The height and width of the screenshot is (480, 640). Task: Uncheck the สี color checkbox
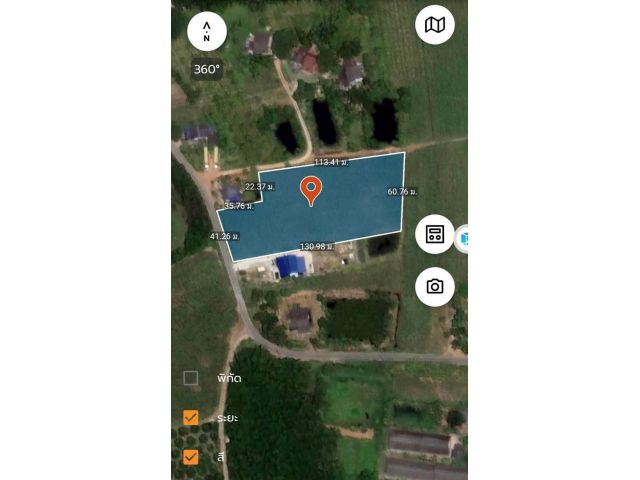[x=191, y=457]
